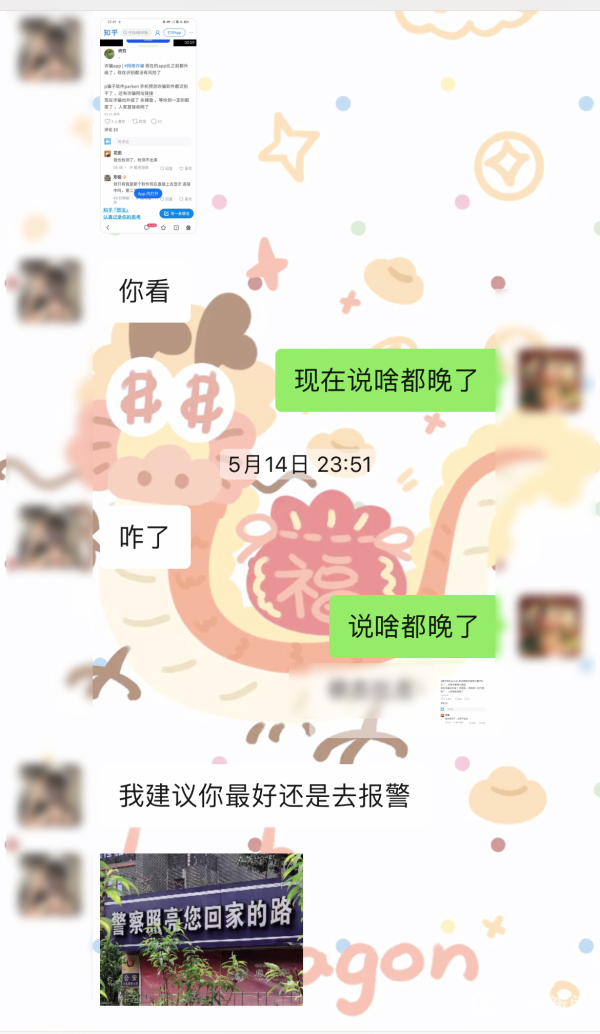Tap the contact avatar beside 咋了
600x1034 pixels.
pyautogui.click(x=50, y=537)
